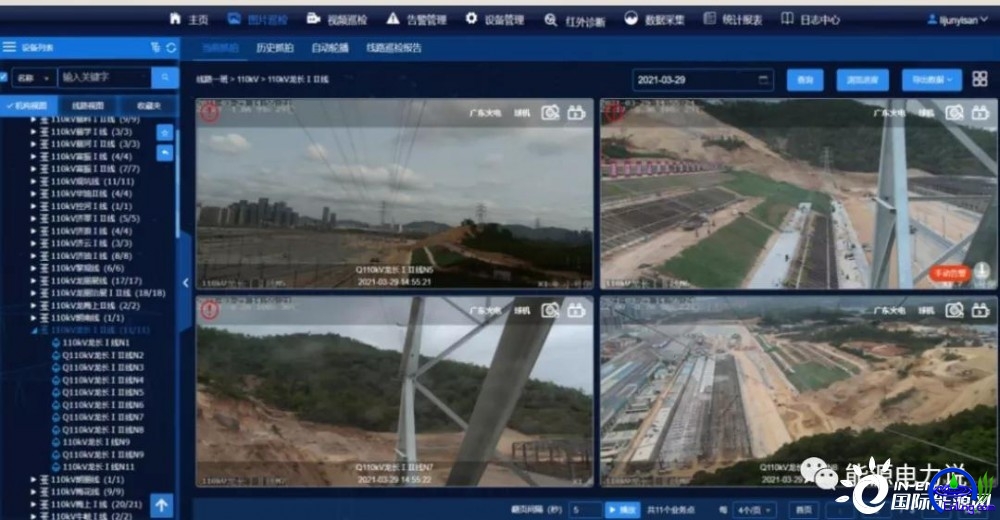The image size is (1000, 520).
Task: Open the date picker showing 2021-03-29
Action: coord(703,80)
